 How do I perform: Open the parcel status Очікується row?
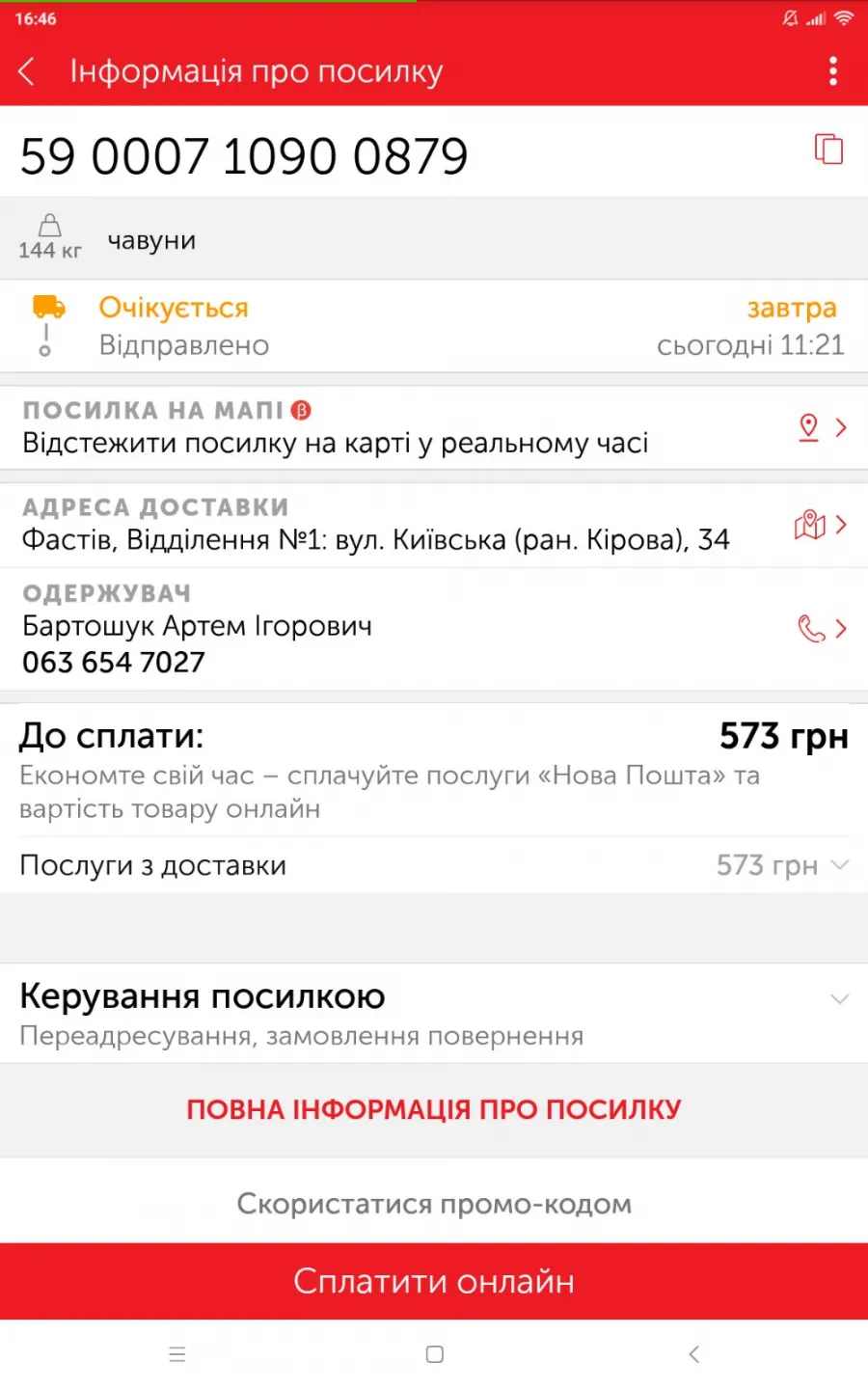(x=434, y=326)
